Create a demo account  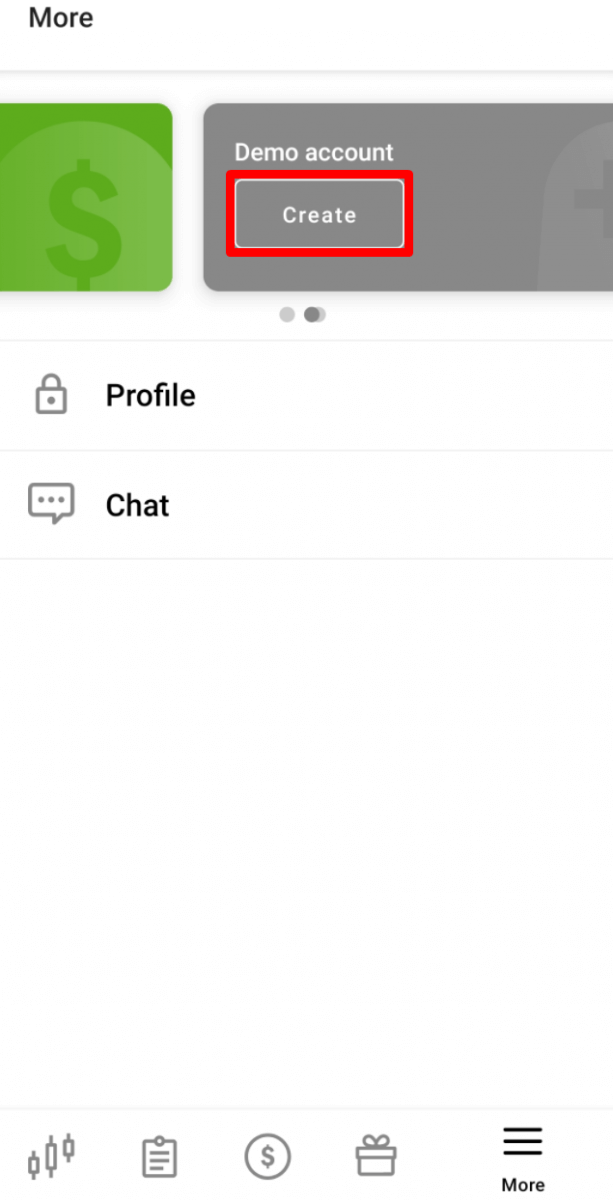click(319, 214)
